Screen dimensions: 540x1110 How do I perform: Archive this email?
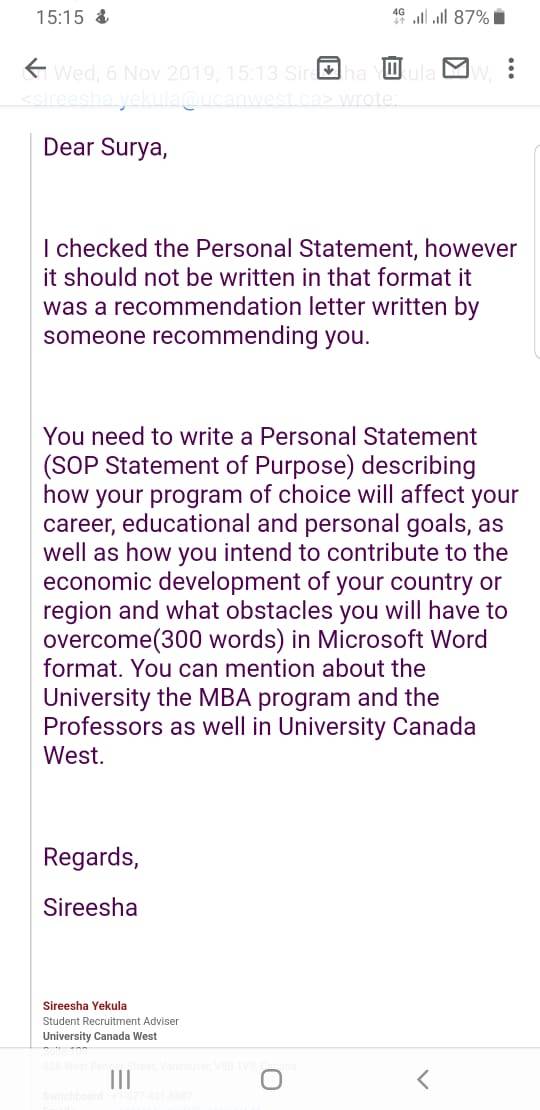pos(328,68)
